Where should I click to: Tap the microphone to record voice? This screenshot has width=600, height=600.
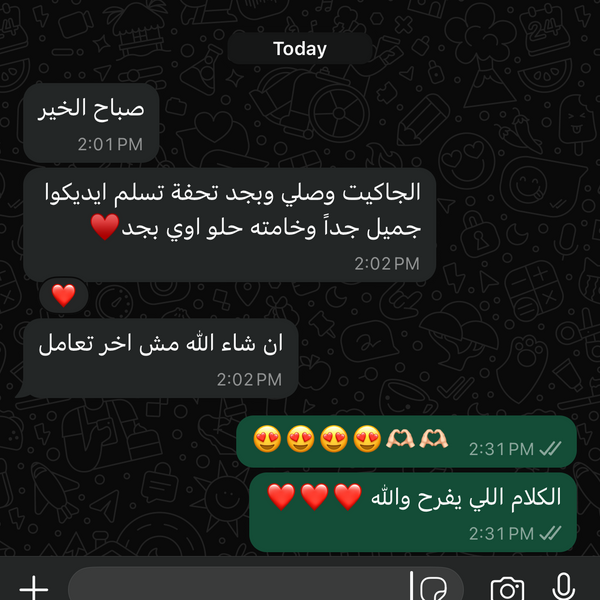[564, 587]
